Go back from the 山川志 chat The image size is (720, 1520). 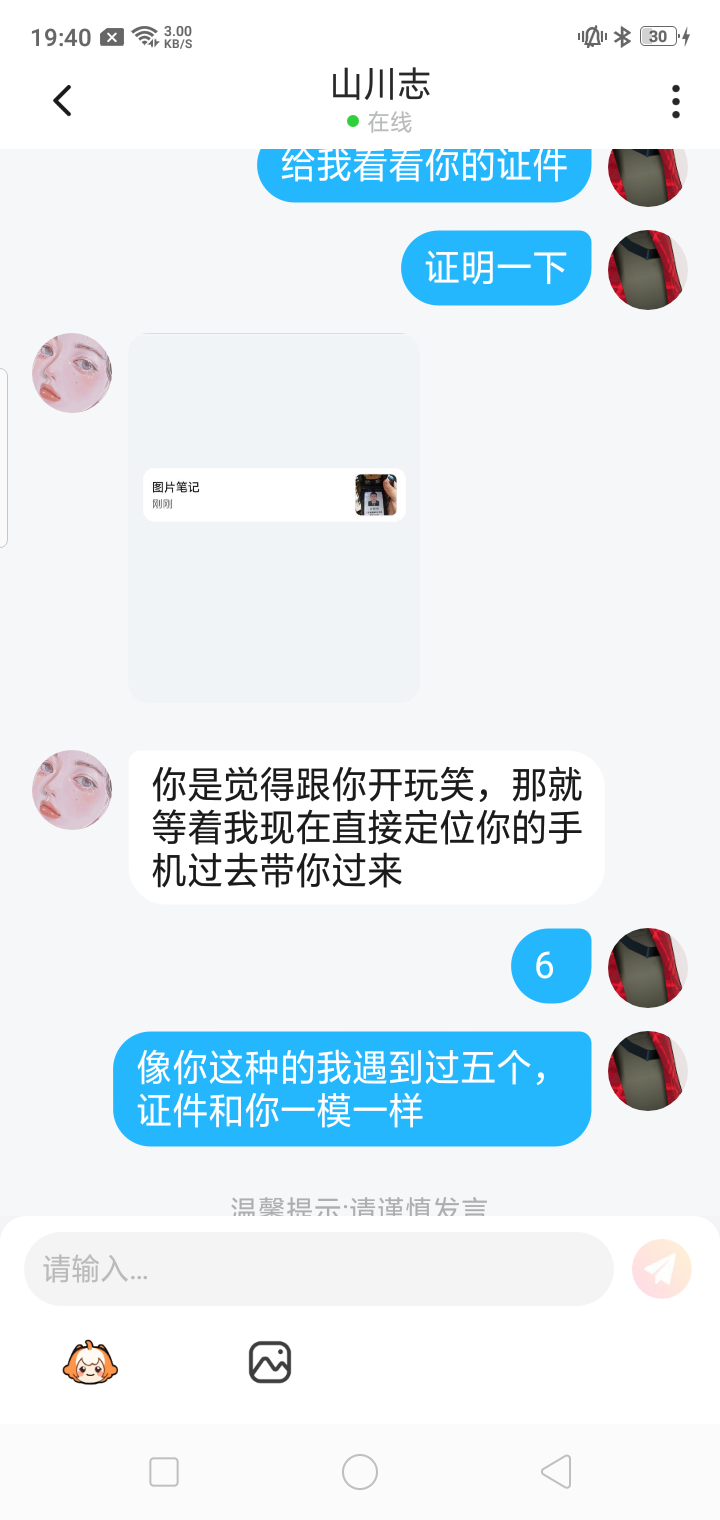point(63,100)
